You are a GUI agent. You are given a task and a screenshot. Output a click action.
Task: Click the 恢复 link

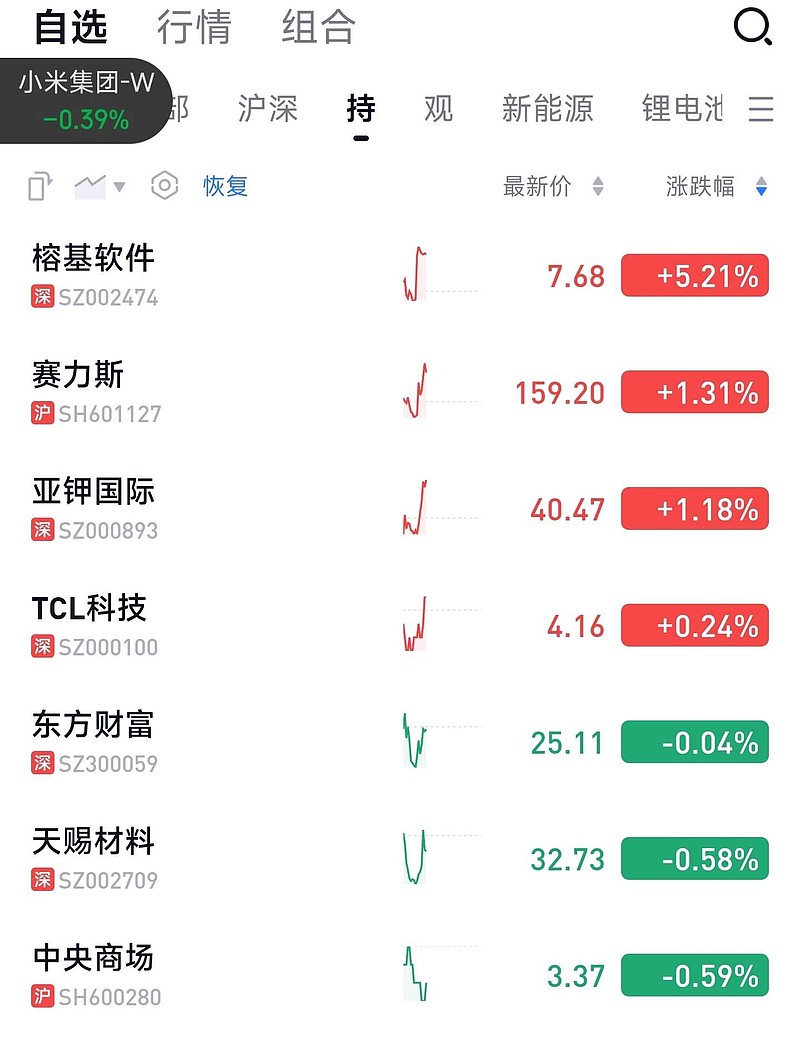[x=227, y=187]
